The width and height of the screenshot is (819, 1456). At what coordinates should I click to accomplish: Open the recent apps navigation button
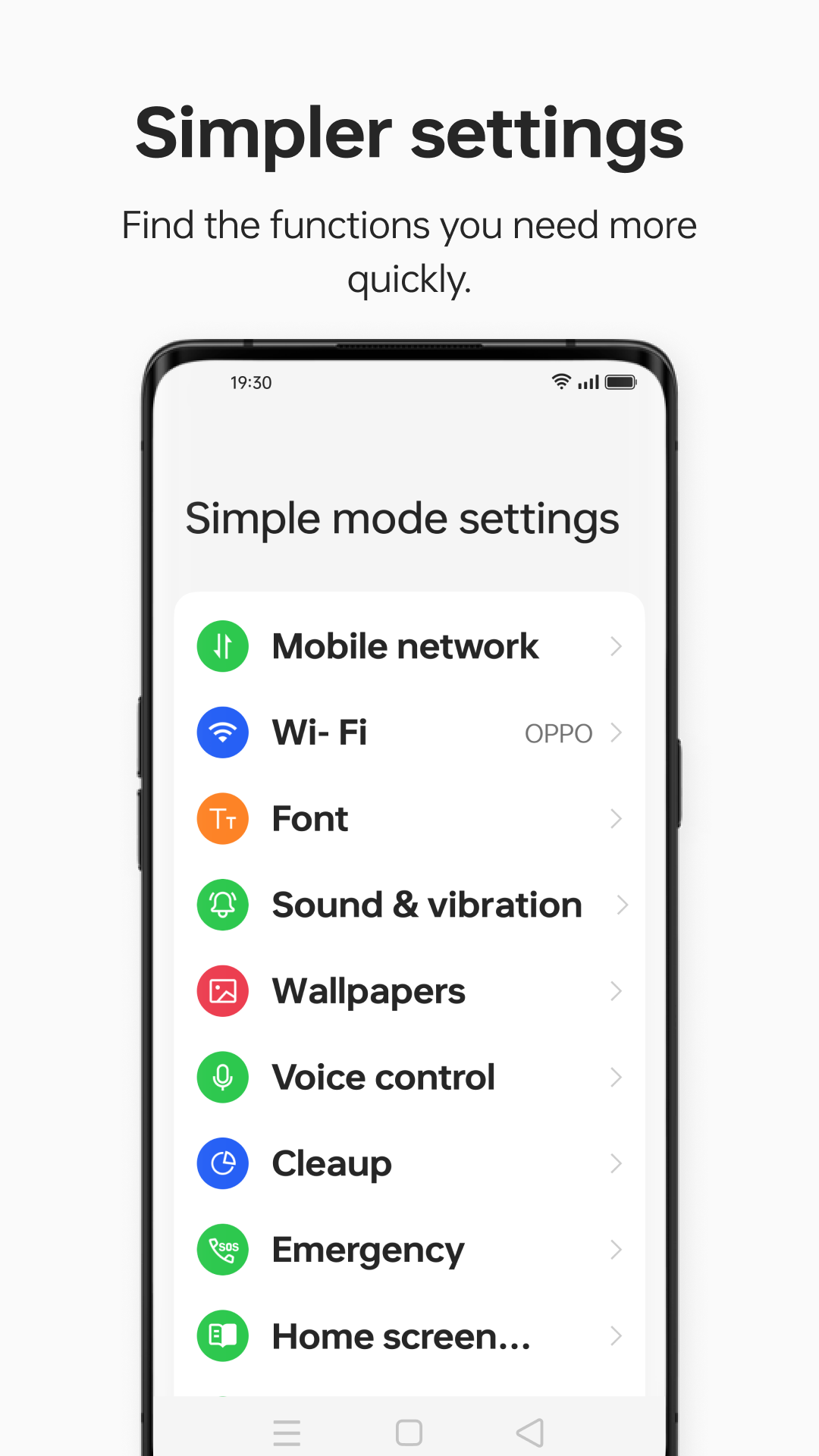[287, 1431]
